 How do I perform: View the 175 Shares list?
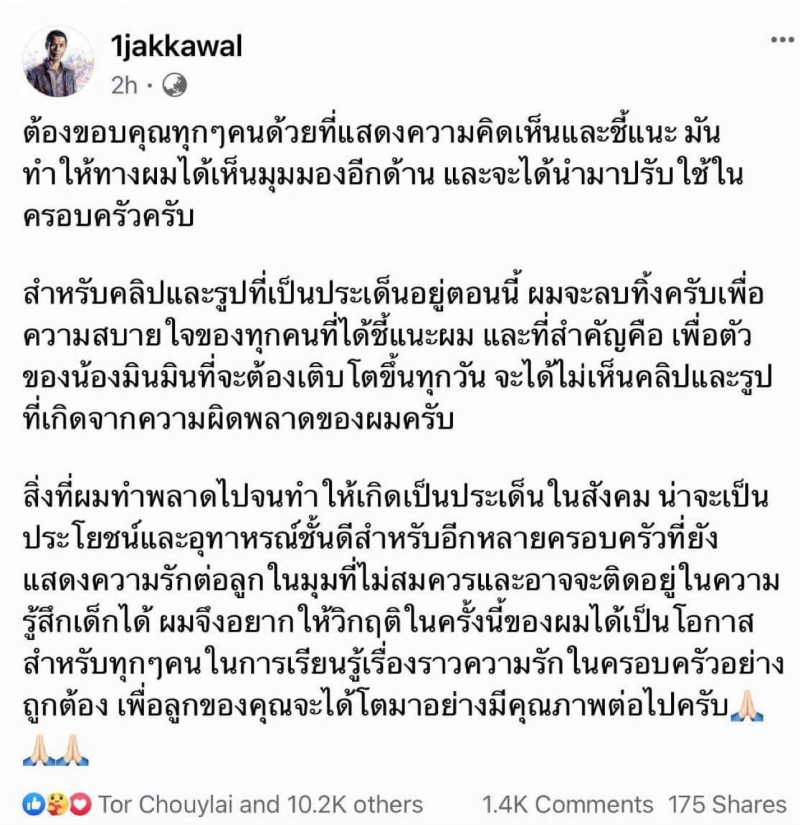tap(728, 804)
